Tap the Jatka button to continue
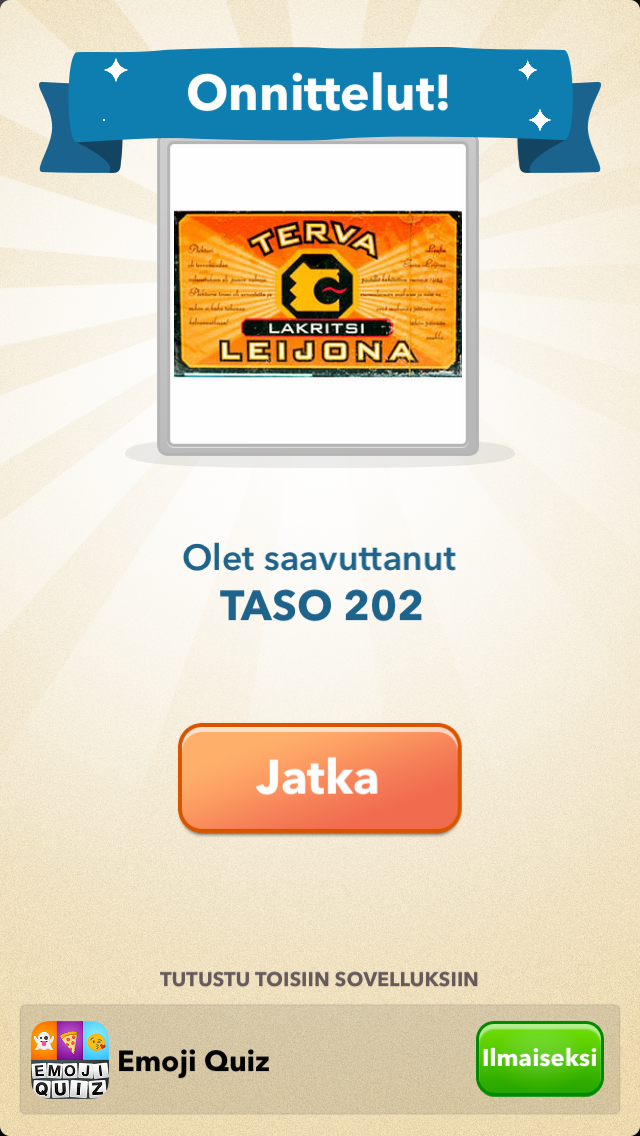Screen dimensions: 640x1136 [x=319, y=778]
